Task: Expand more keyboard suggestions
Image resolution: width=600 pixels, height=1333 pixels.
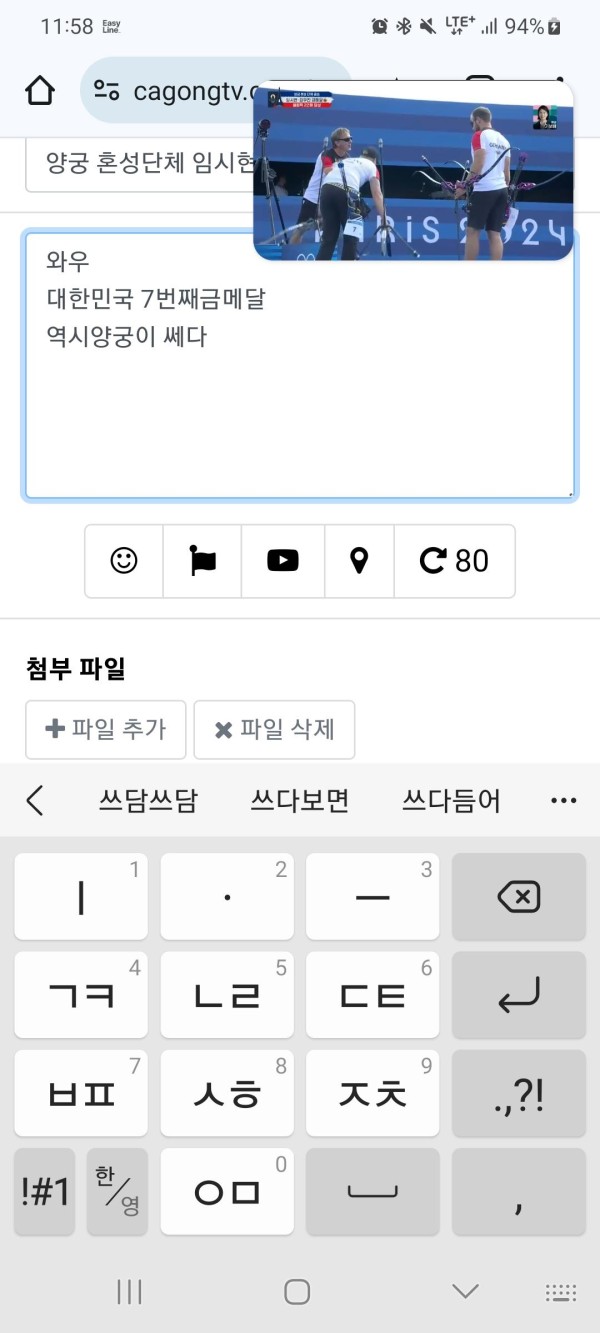Action: [x=564, y=800]
